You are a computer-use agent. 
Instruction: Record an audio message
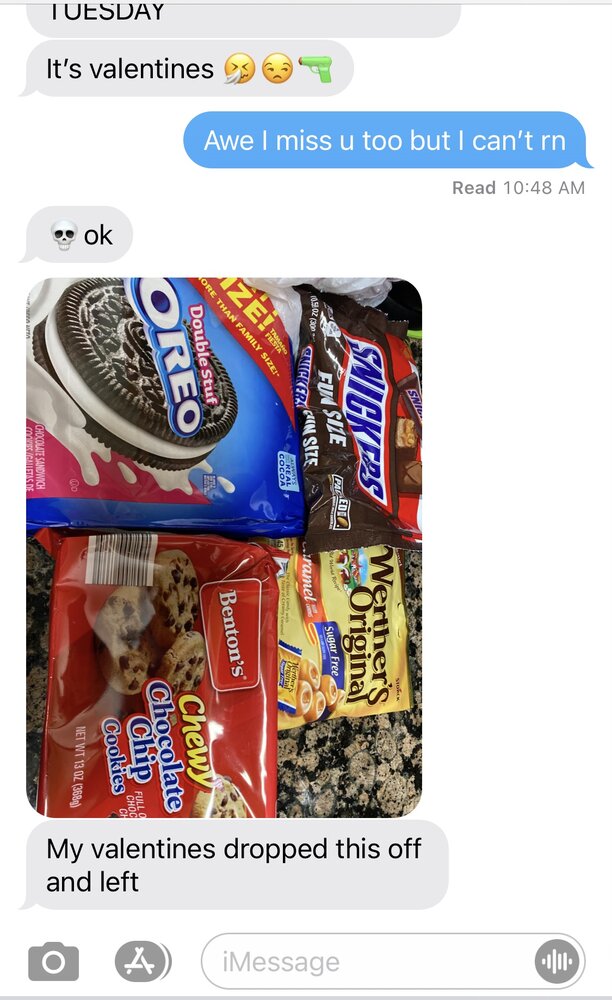pos(557,961)
